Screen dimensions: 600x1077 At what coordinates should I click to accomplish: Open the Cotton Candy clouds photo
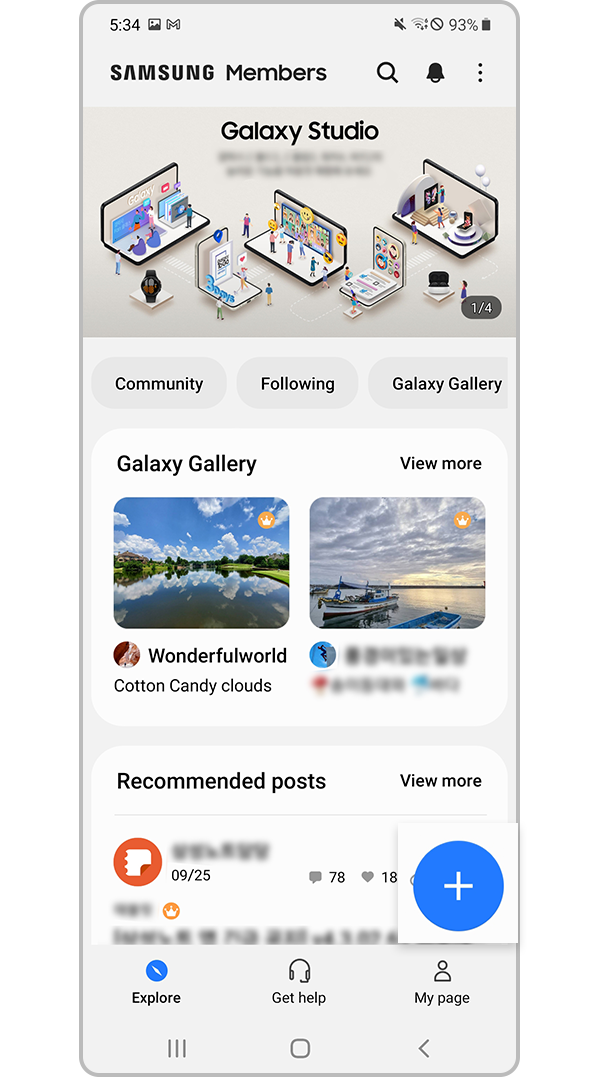coord(201,563)
